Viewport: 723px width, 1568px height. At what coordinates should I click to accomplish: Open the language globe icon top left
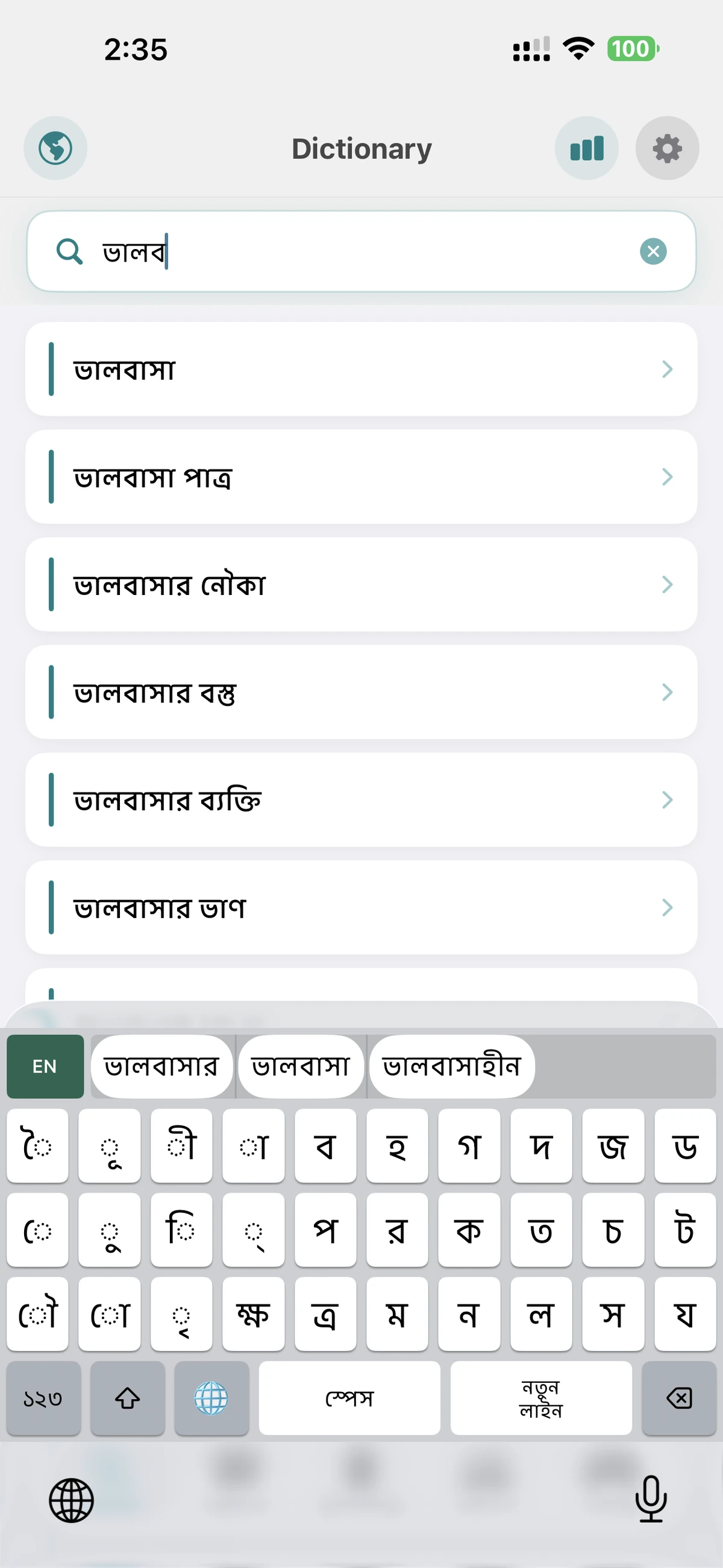click(55, 148)
